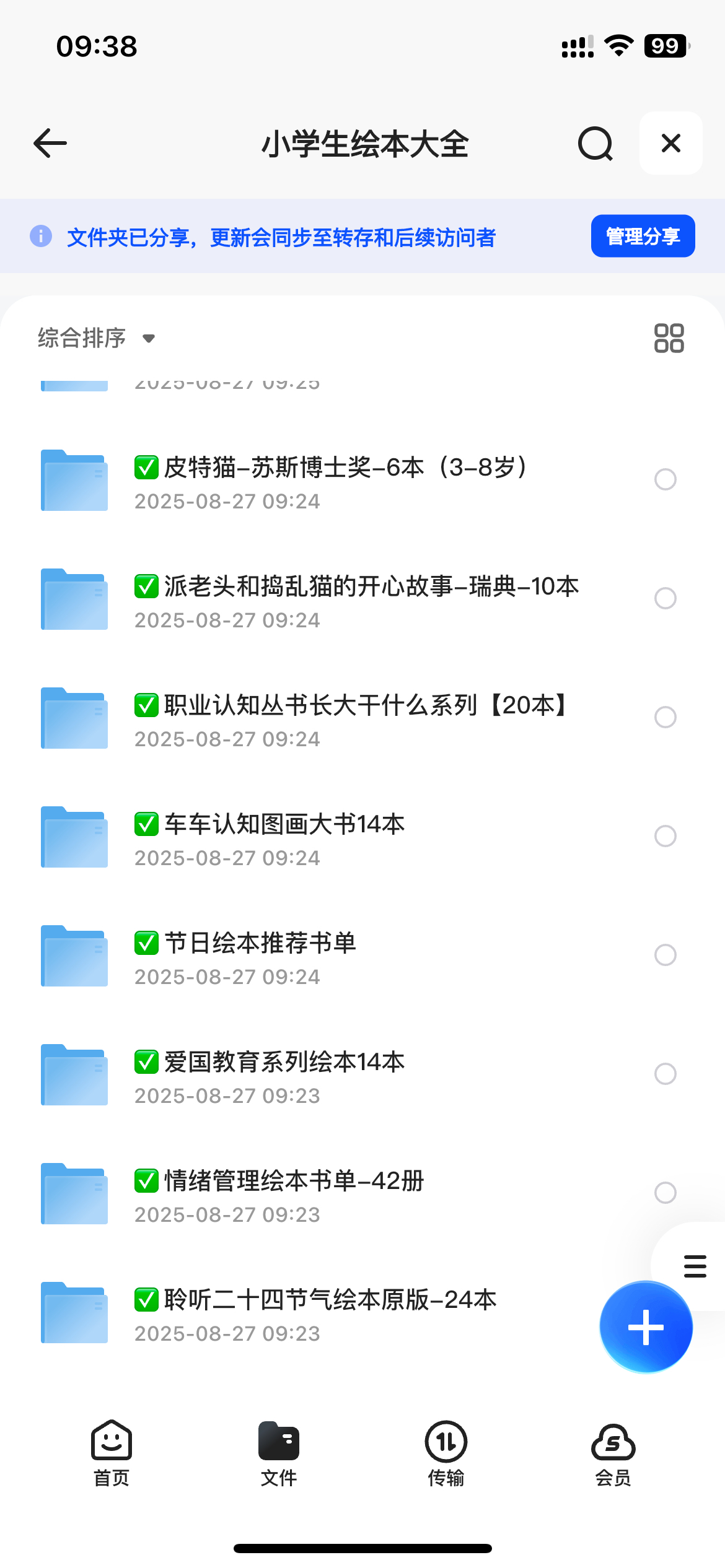Open the three-line menu handle
The width and height of the screenshot is (725, 1568).
(x=695, y=1266)
